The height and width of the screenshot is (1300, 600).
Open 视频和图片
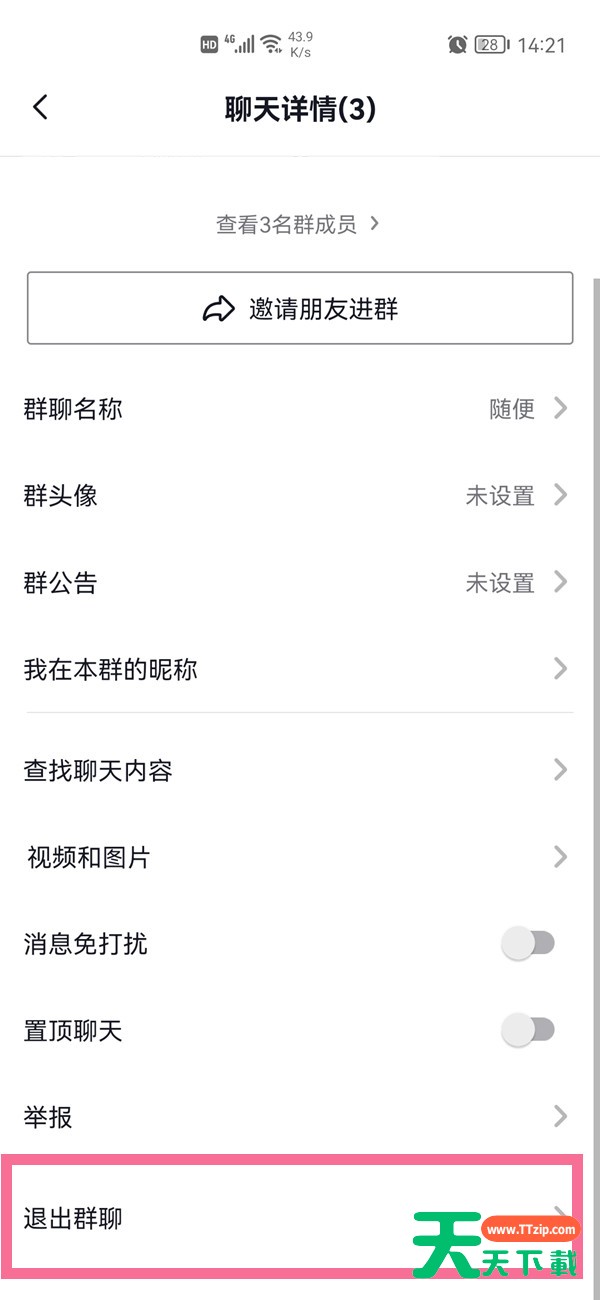(x=300, y=857)
